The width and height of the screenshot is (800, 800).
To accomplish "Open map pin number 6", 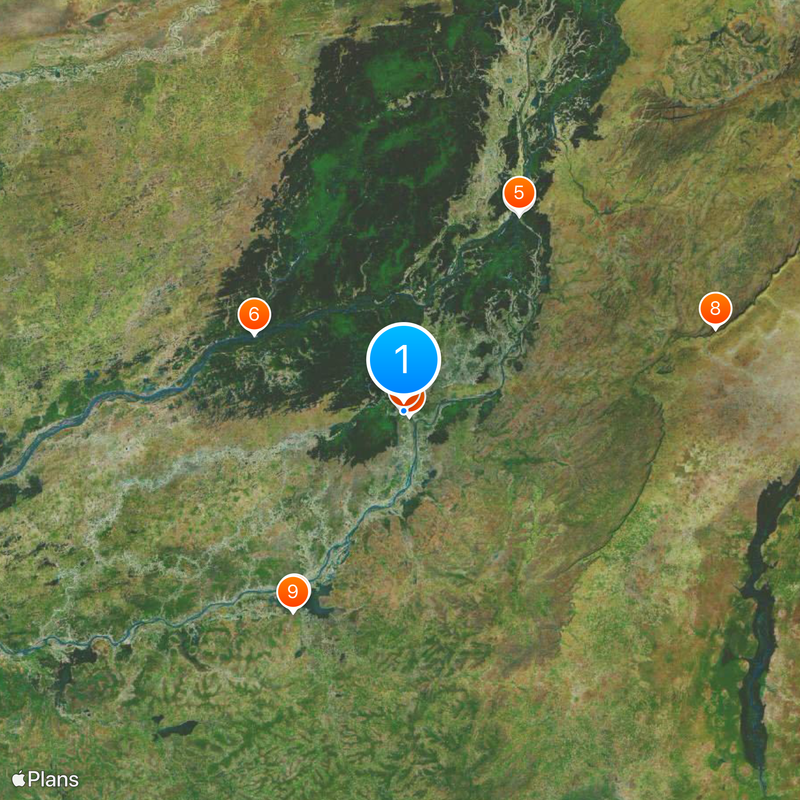I will pyautogui.click(x=254, y=315).
